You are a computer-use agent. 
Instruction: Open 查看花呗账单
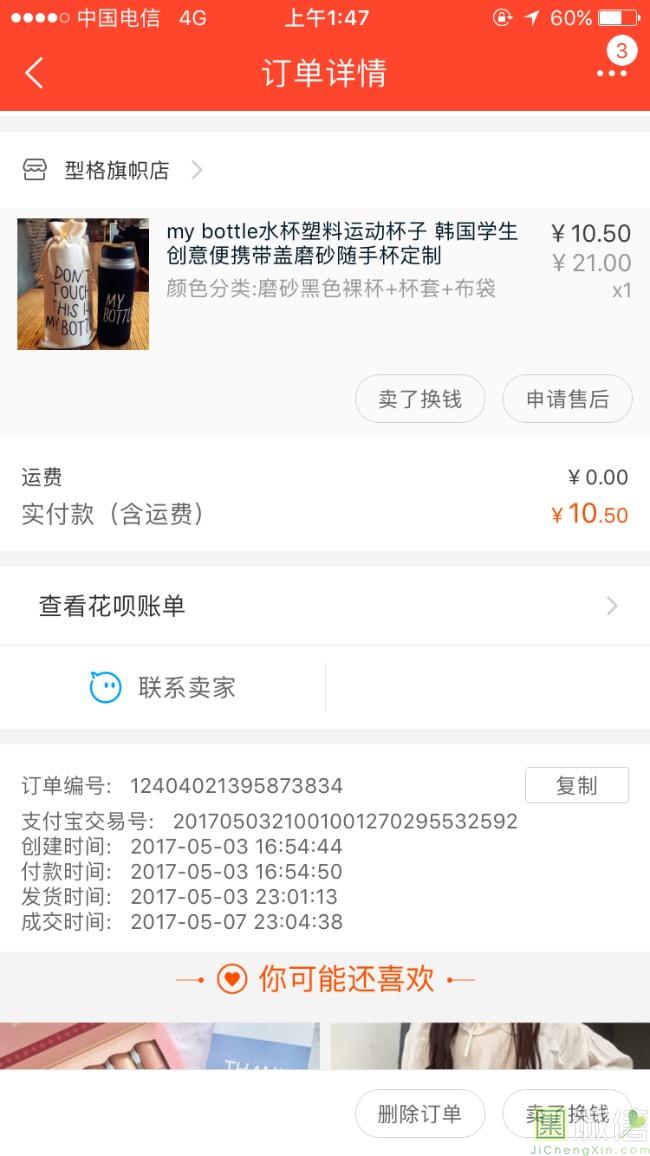point(324,606)
